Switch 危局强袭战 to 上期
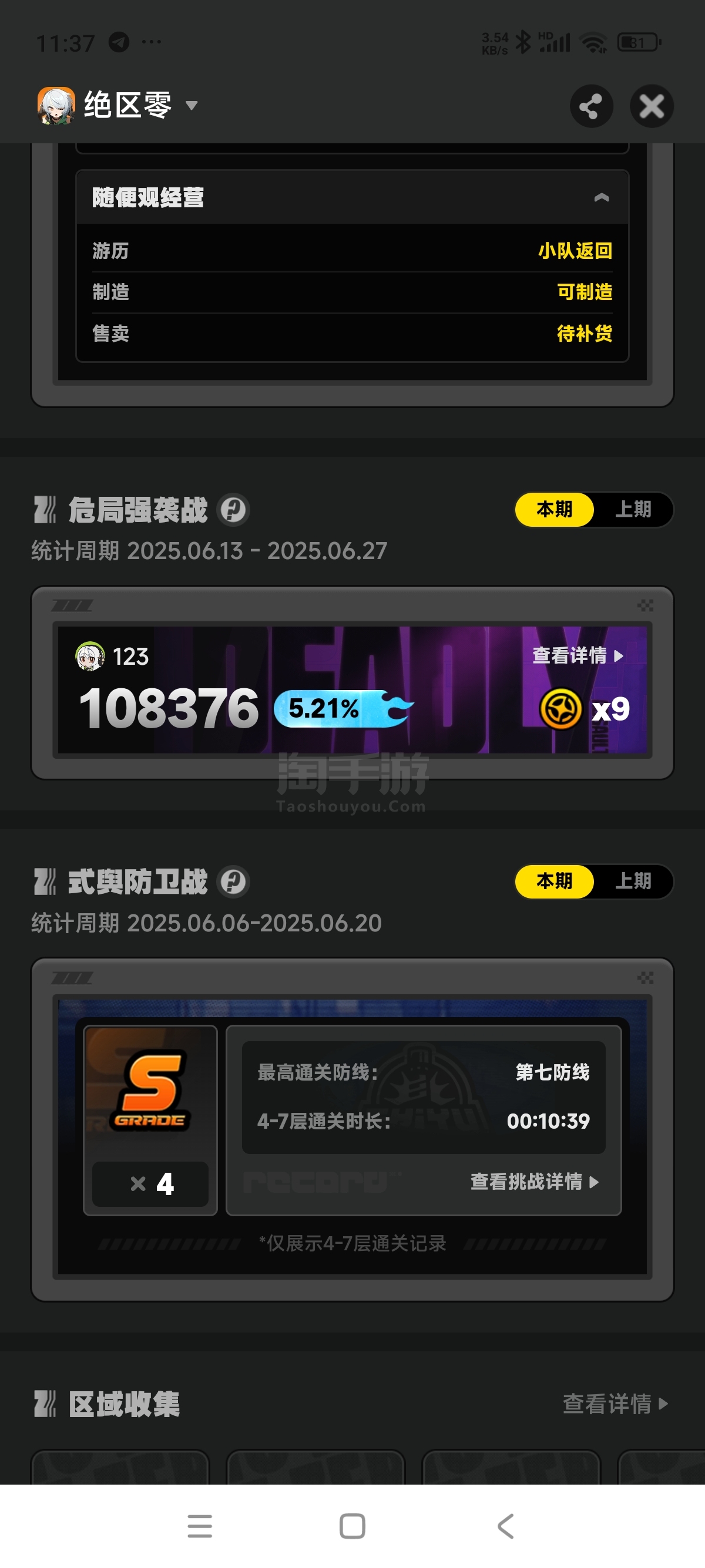The image size is (705, 1568). click(x=633, y=509)
